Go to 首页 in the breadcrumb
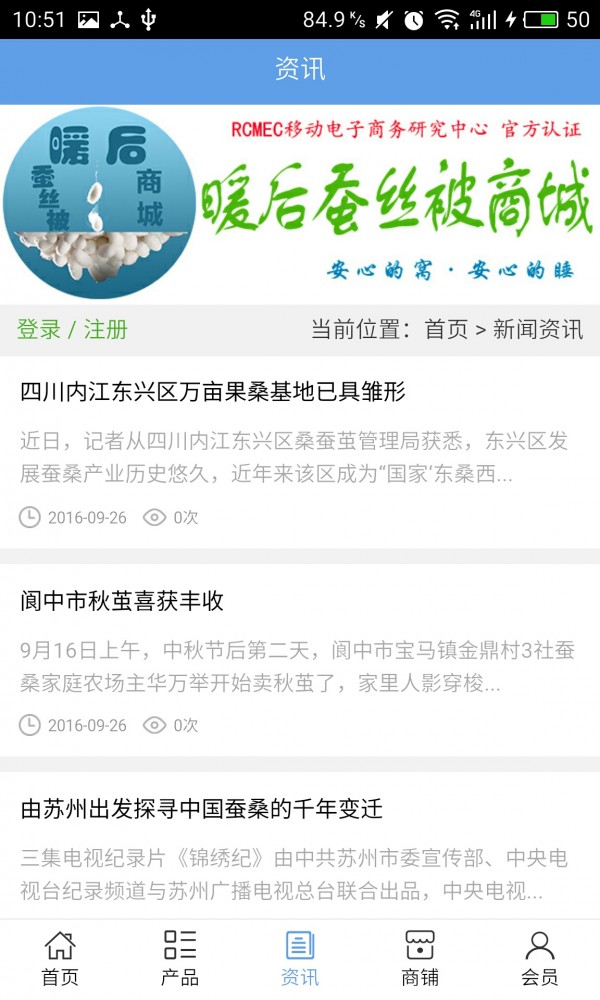 [446, 330]
